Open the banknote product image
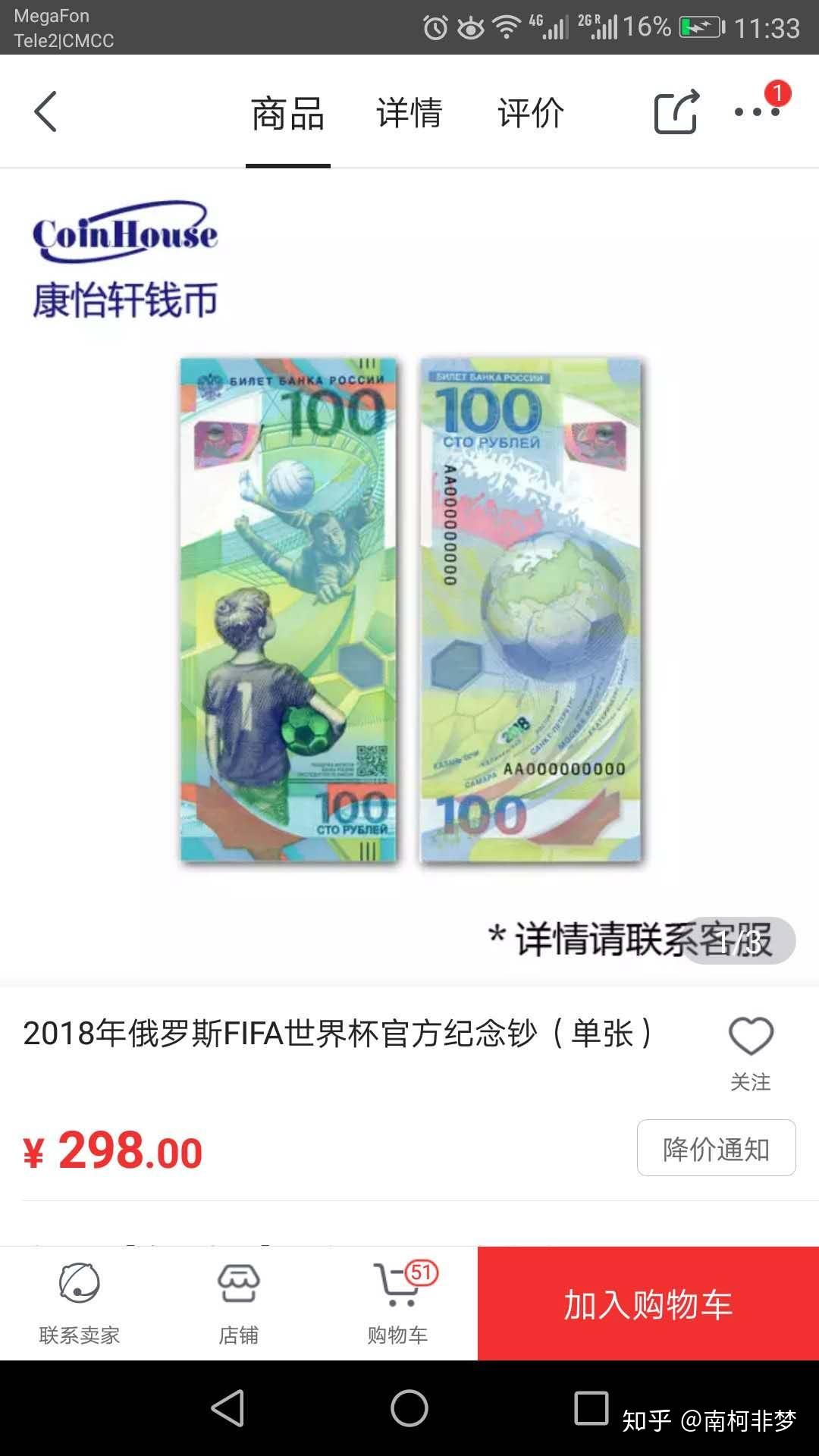The width and height of the screenshot is (819, 1456). (x=409, y=607)
